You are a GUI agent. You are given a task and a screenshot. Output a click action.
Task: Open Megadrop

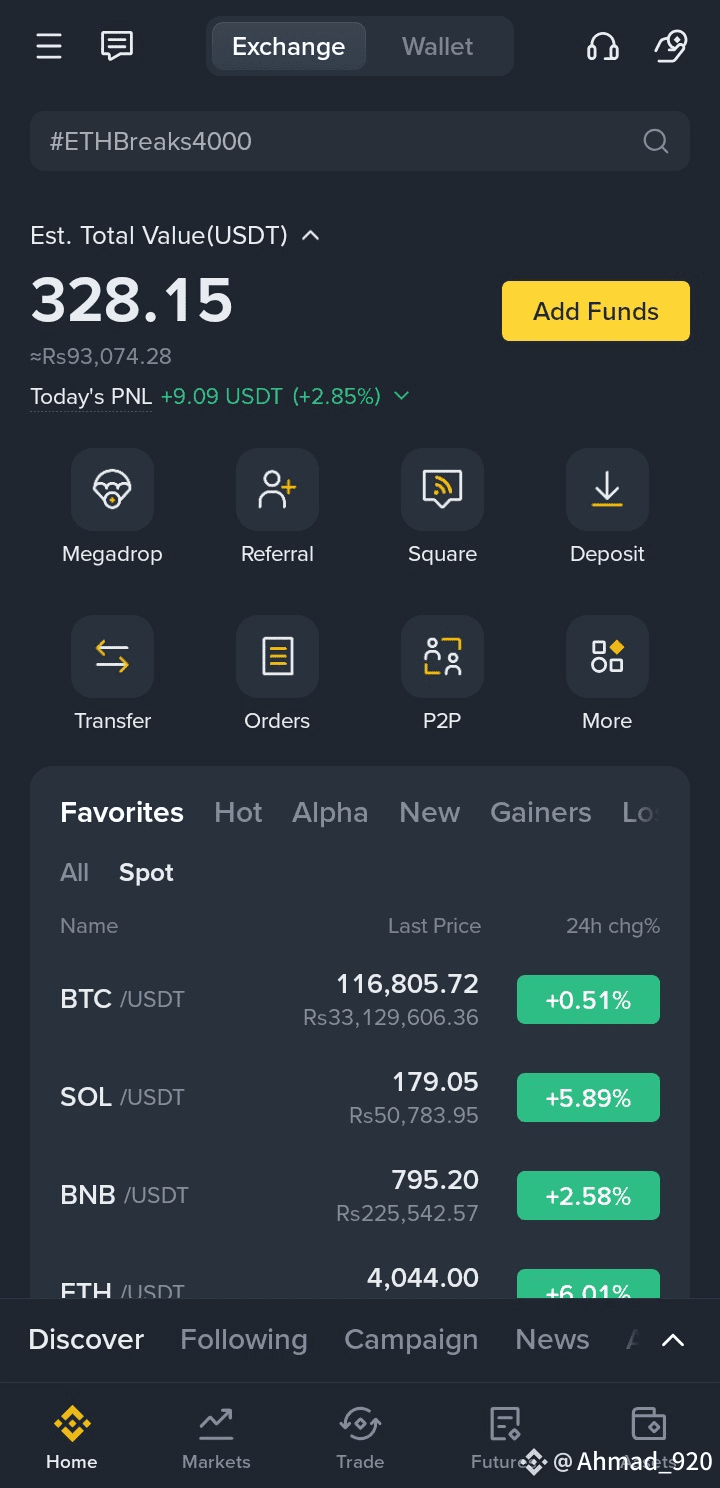(x=112, y=507)
